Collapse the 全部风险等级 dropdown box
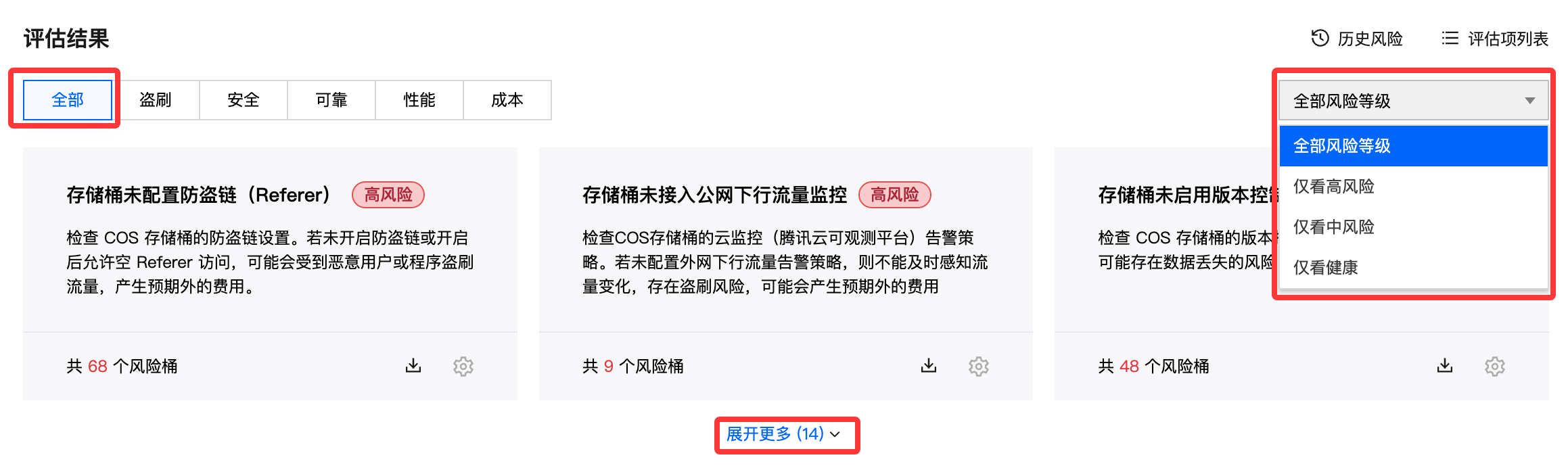The height and width of the screenshot is (468, 1568). pos(1413,101)
